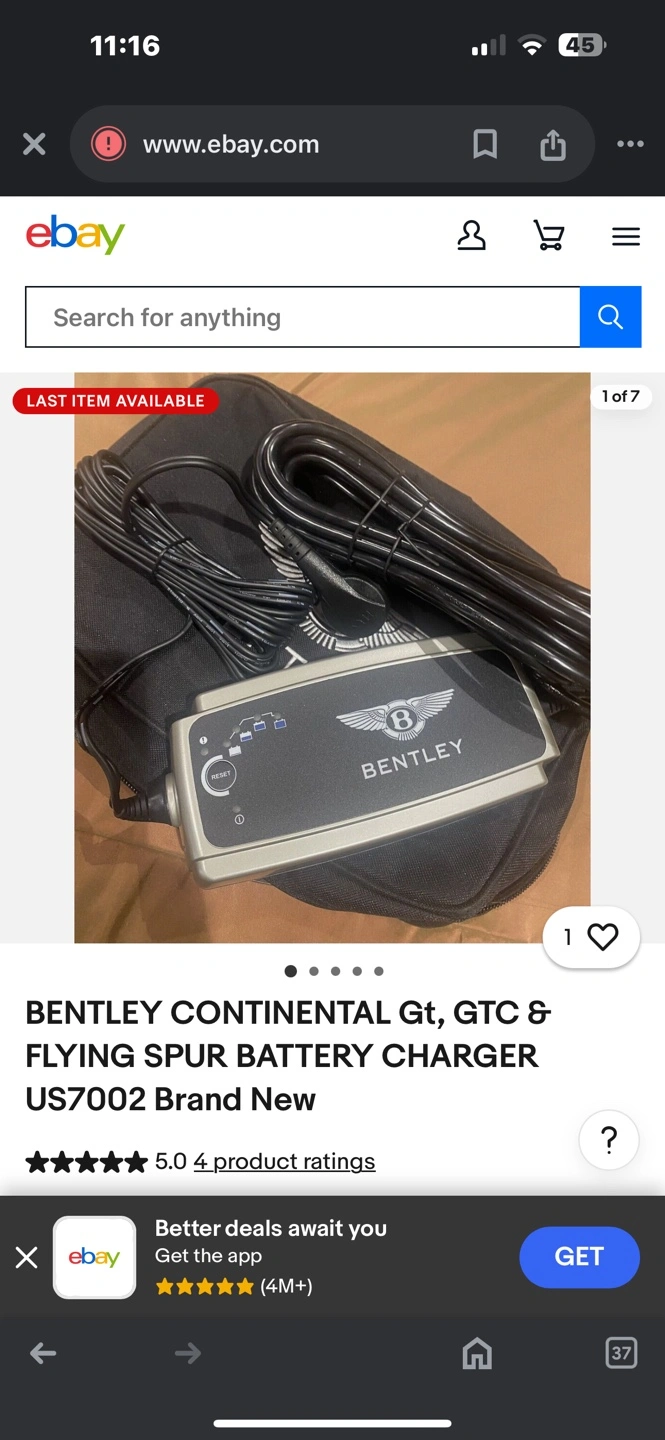Tap the blue search magnifier button
Image resolution: width=665 pixels, height=1440 pixels.
(x=610, y=317)
